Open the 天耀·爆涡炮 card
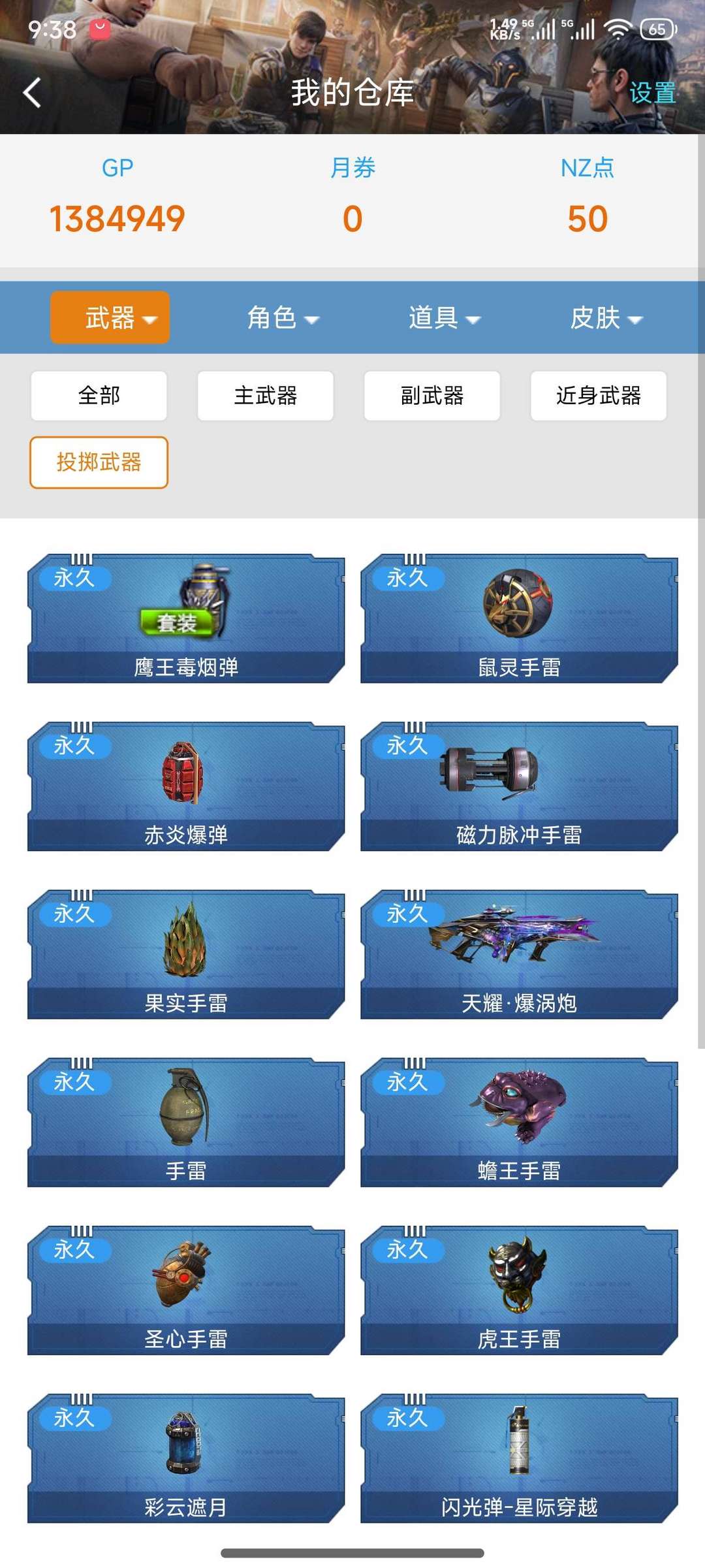The width and height of the screenshot is (705, 1568). (519, 954)
